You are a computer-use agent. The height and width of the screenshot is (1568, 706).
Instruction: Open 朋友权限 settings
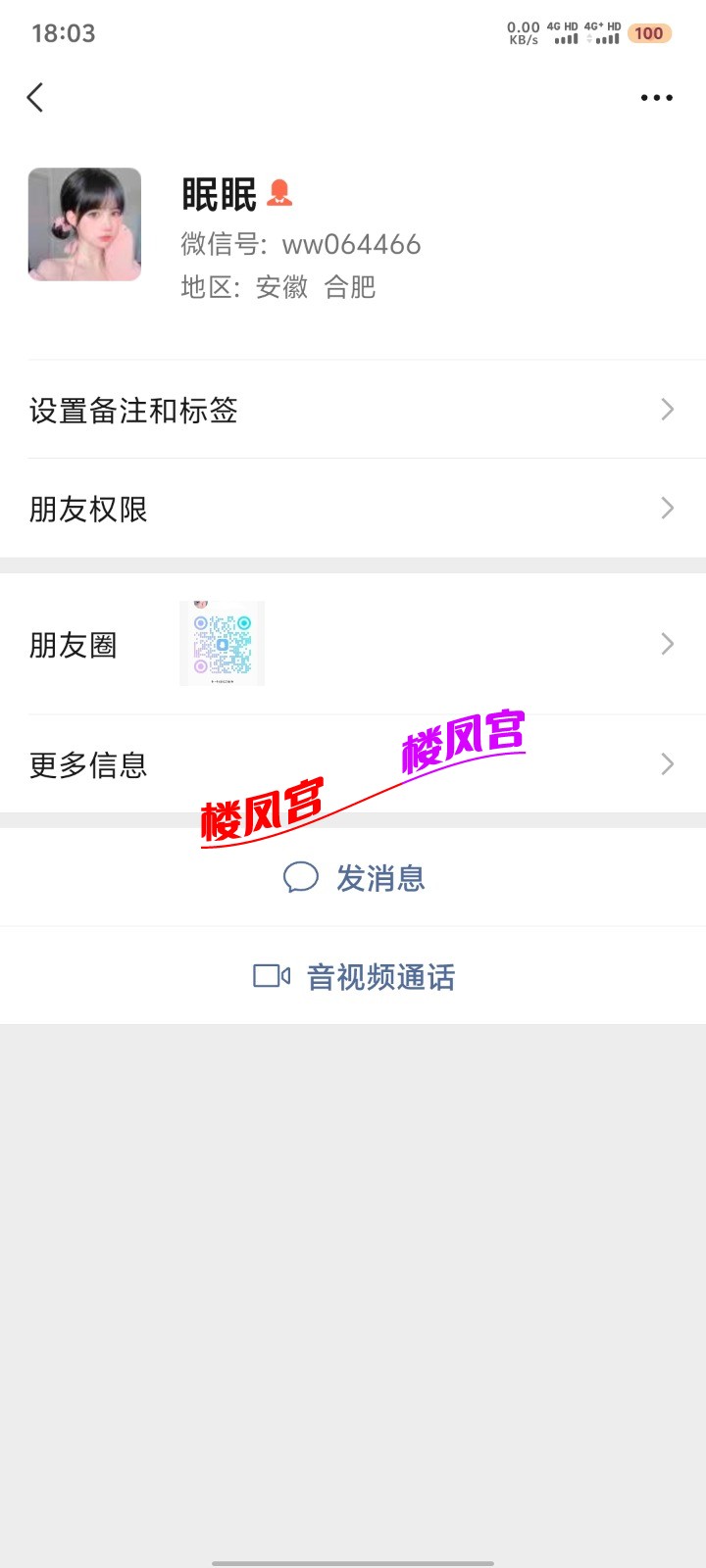point(353,509)
